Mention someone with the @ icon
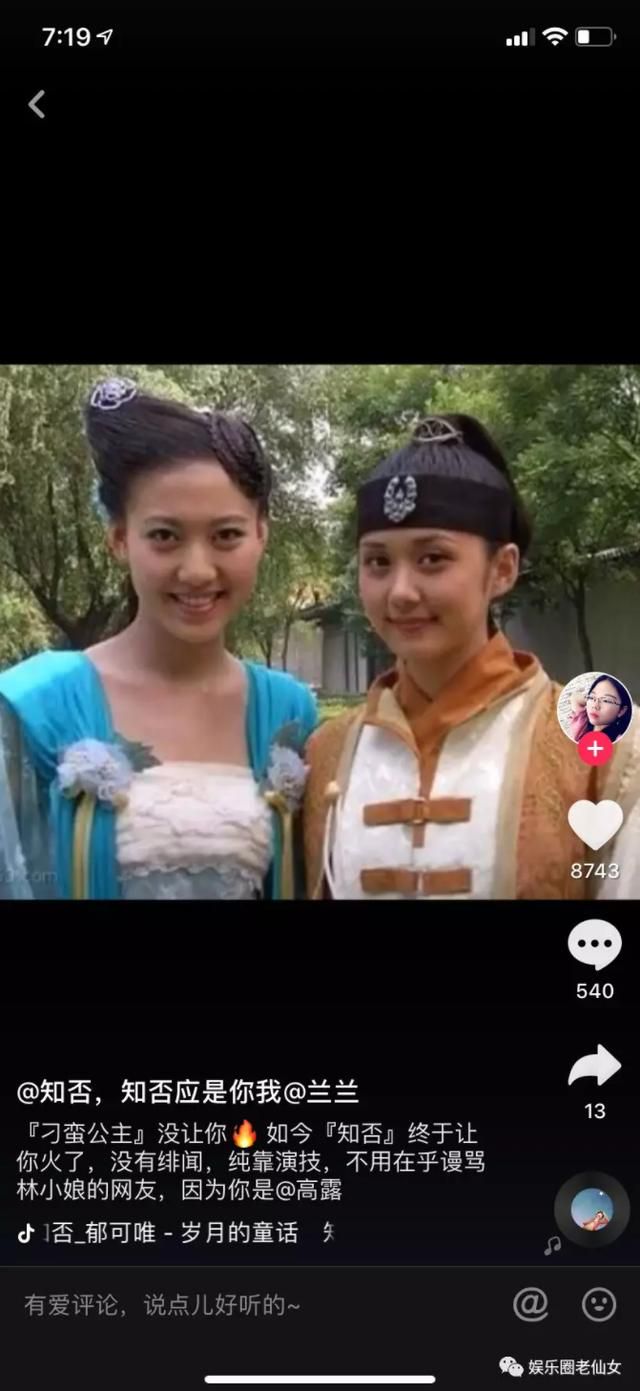Image resolution: width=640 pixels, height=1391 pixels. coord(531,1304)
